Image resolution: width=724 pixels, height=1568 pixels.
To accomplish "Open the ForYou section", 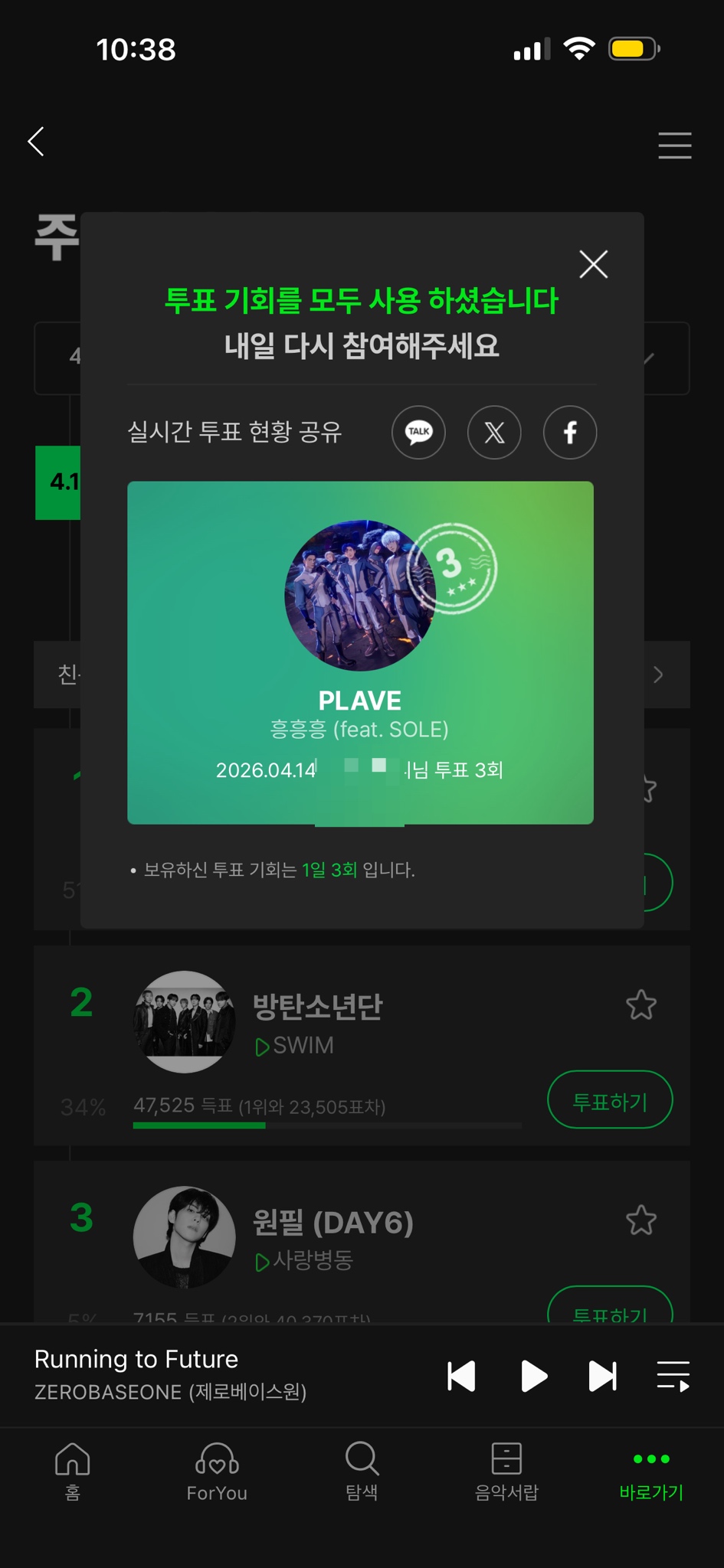I will pyautogui.click(x=218, y=1470).
